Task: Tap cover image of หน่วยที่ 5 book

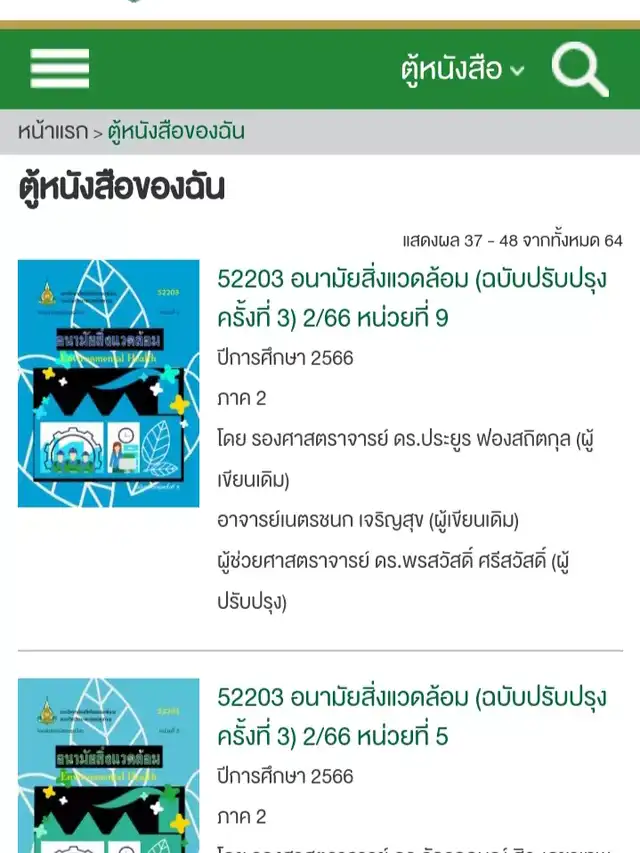Action: [109, 765]
